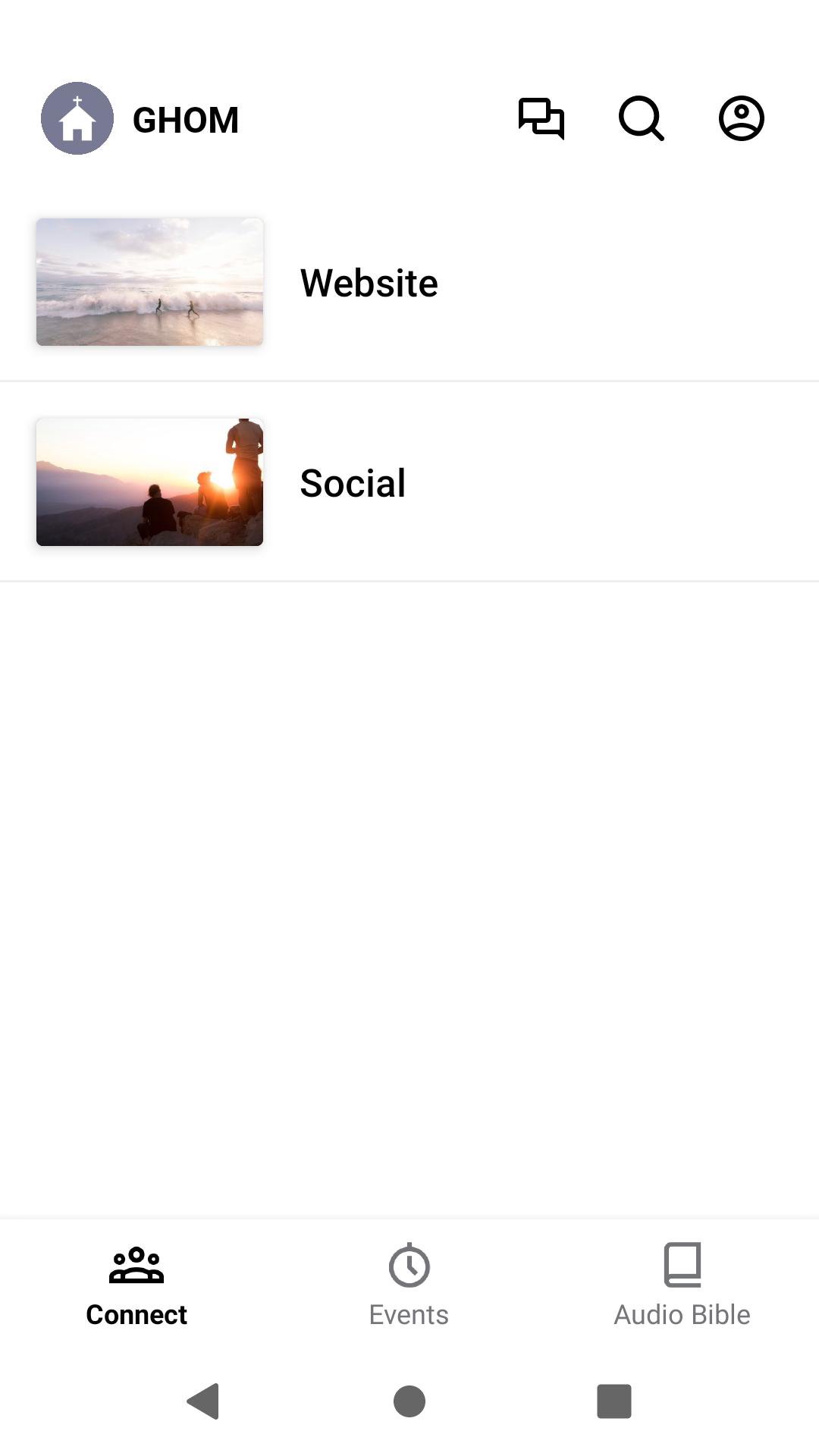
Task: Switch to the Audio Bible tab
Action: [x=682, y=1285]
